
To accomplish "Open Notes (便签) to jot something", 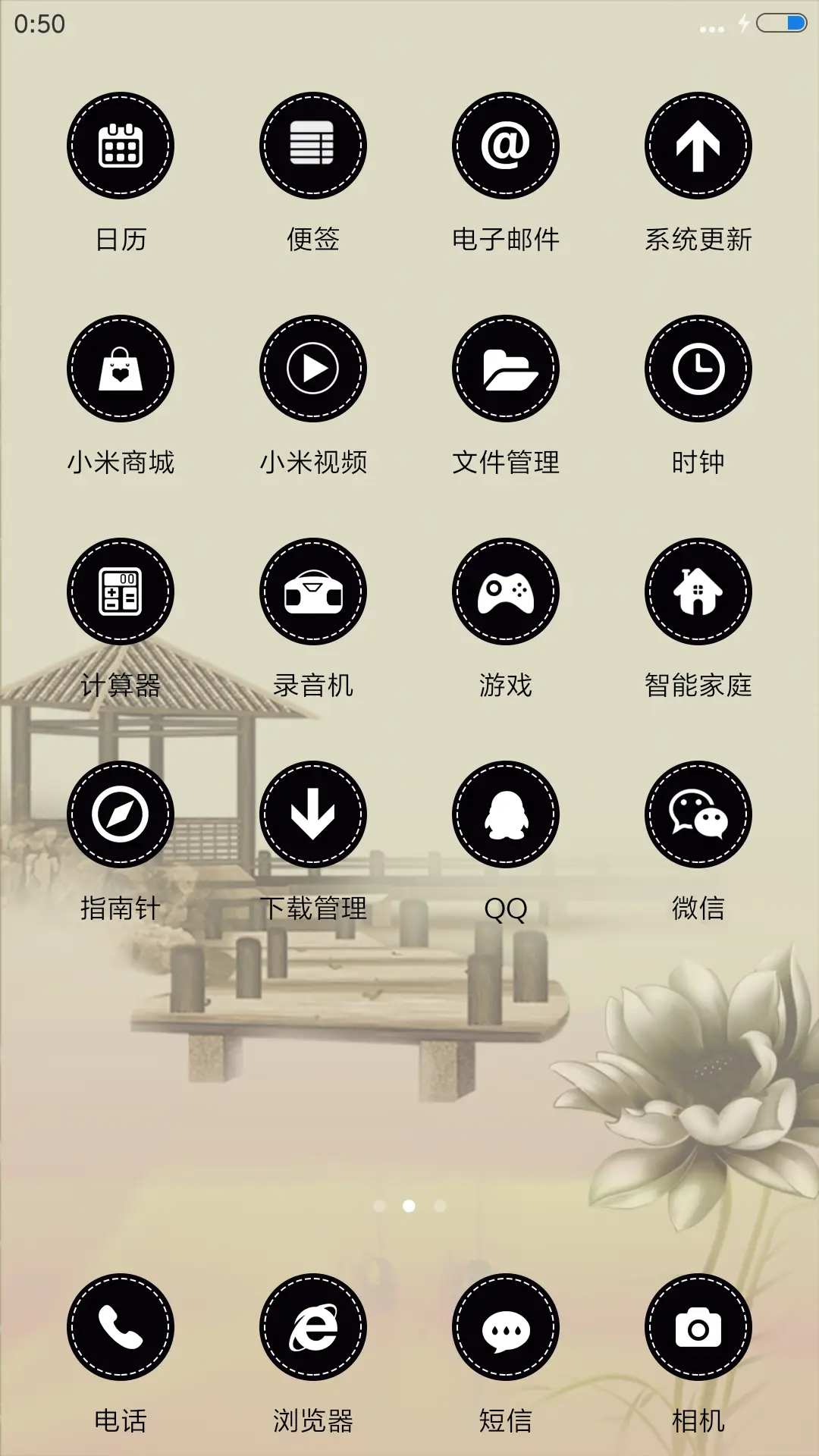I will 312,146.
